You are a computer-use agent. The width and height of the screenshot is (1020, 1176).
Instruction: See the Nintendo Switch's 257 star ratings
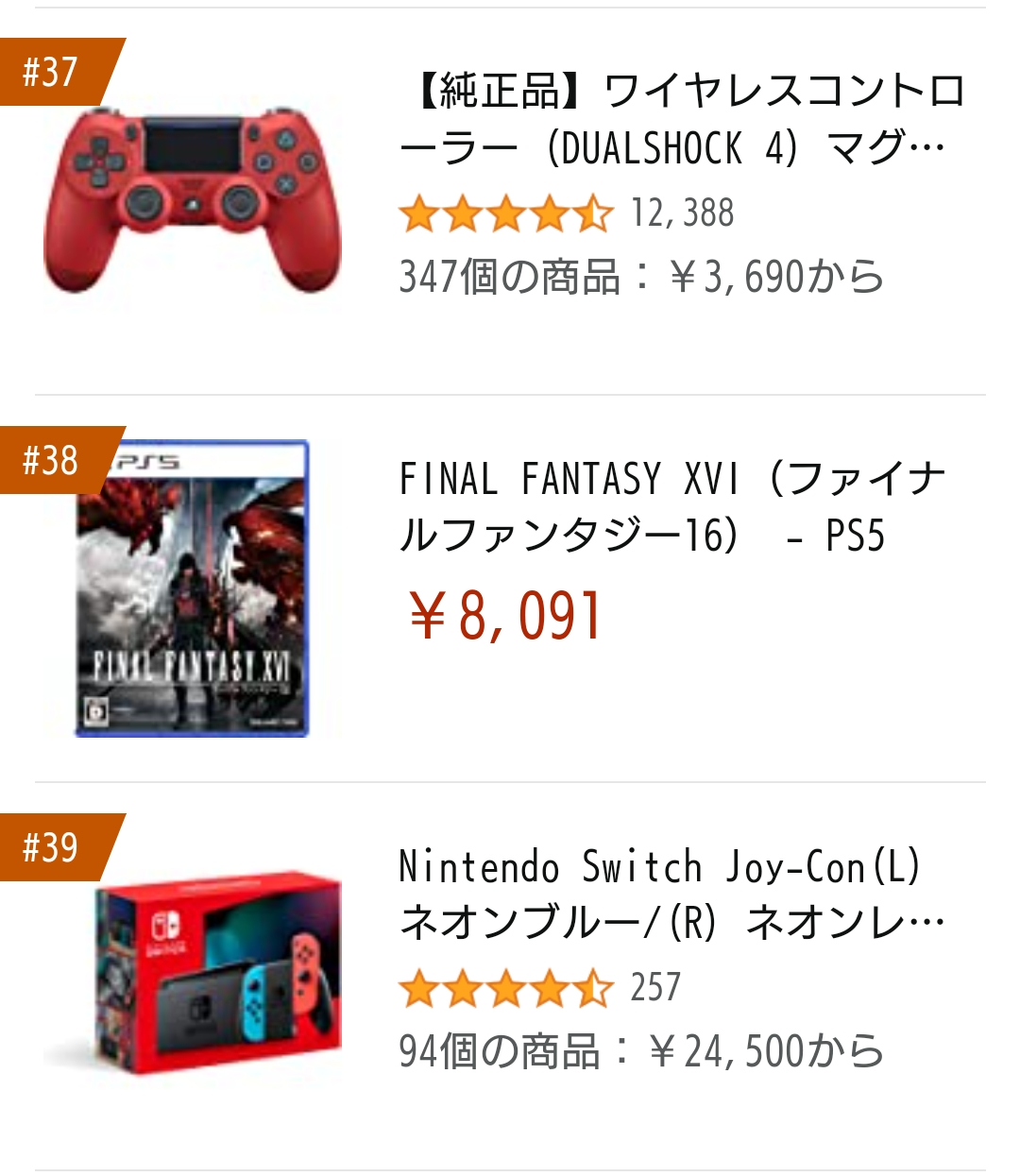540,989
